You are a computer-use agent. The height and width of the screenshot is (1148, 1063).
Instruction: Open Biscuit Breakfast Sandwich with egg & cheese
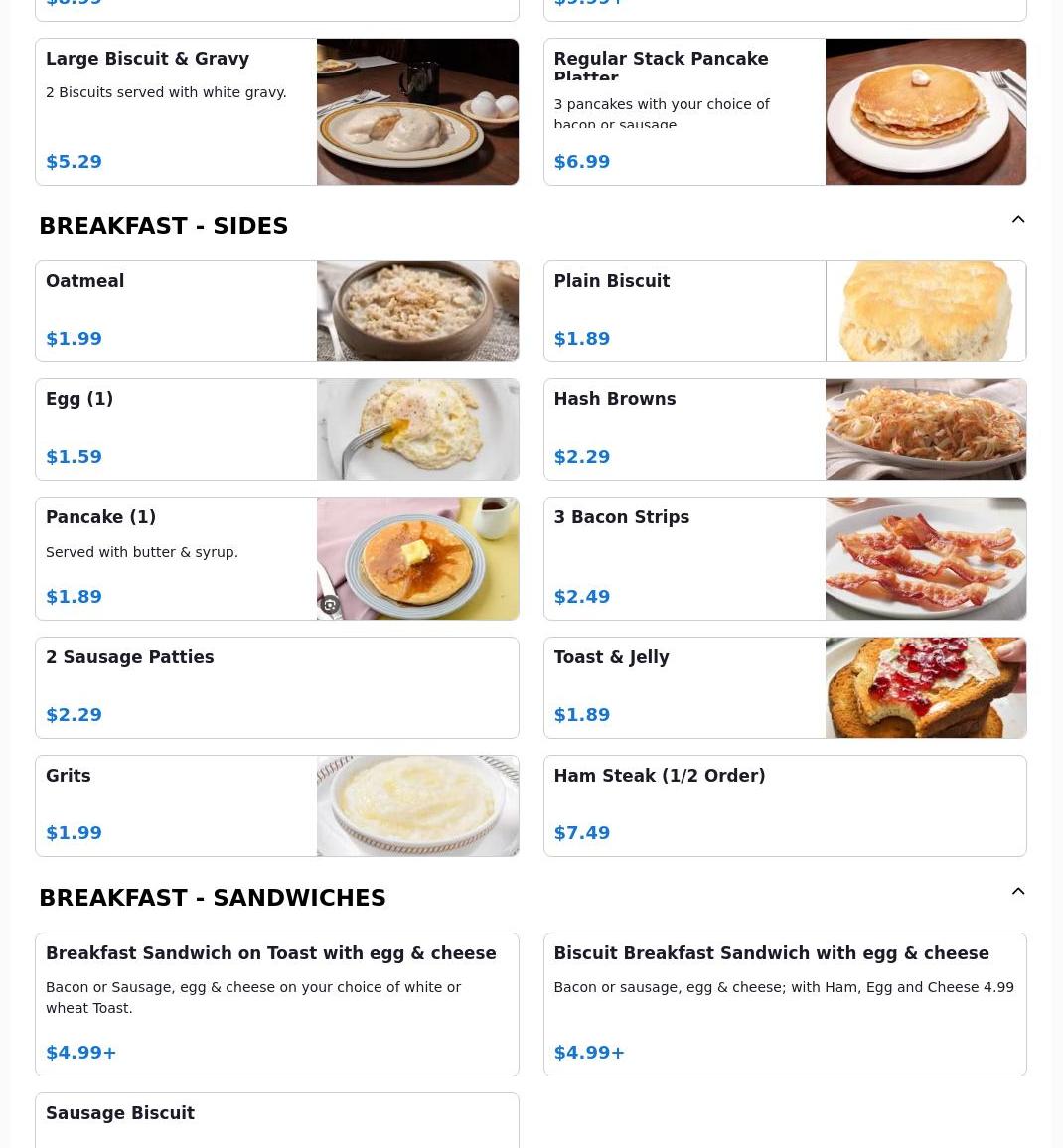785,1005
